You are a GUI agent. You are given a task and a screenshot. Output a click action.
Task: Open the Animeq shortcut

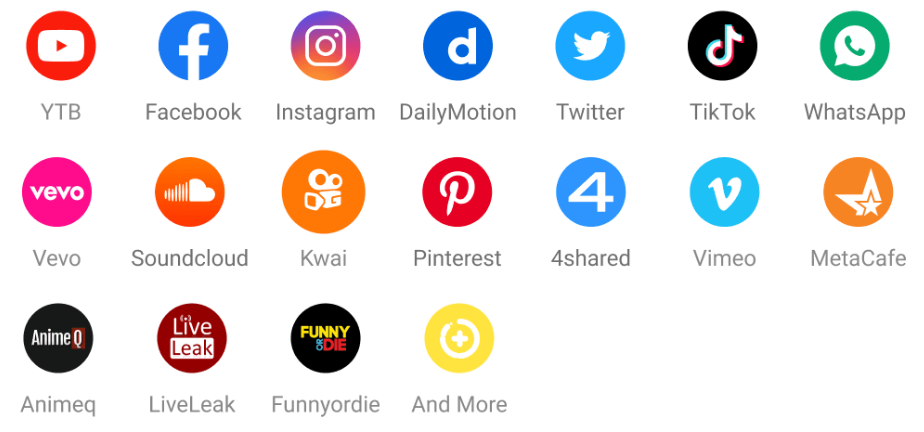tap(58, 338)
